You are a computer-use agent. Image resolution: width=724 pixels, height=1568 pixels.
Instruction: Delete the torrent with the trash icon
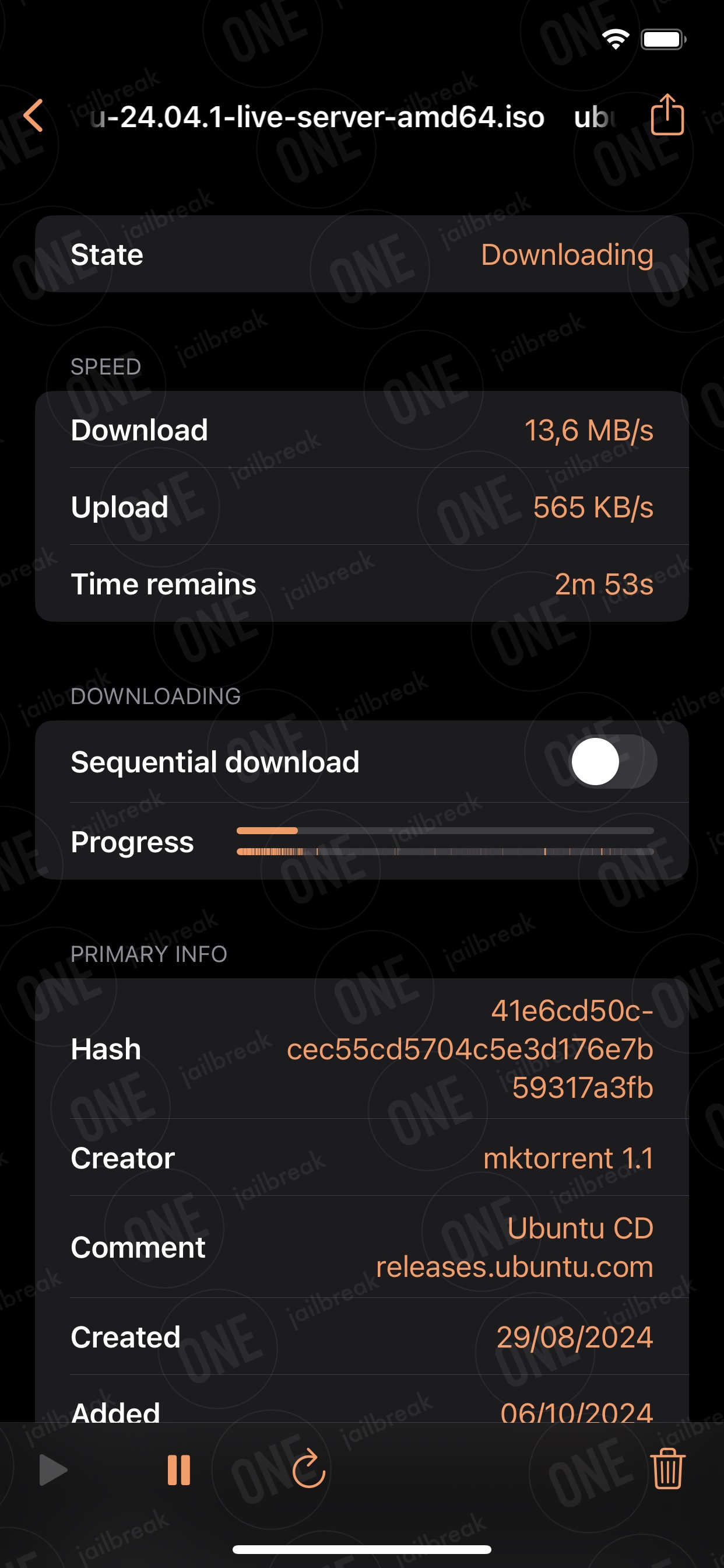[667, 1469]
